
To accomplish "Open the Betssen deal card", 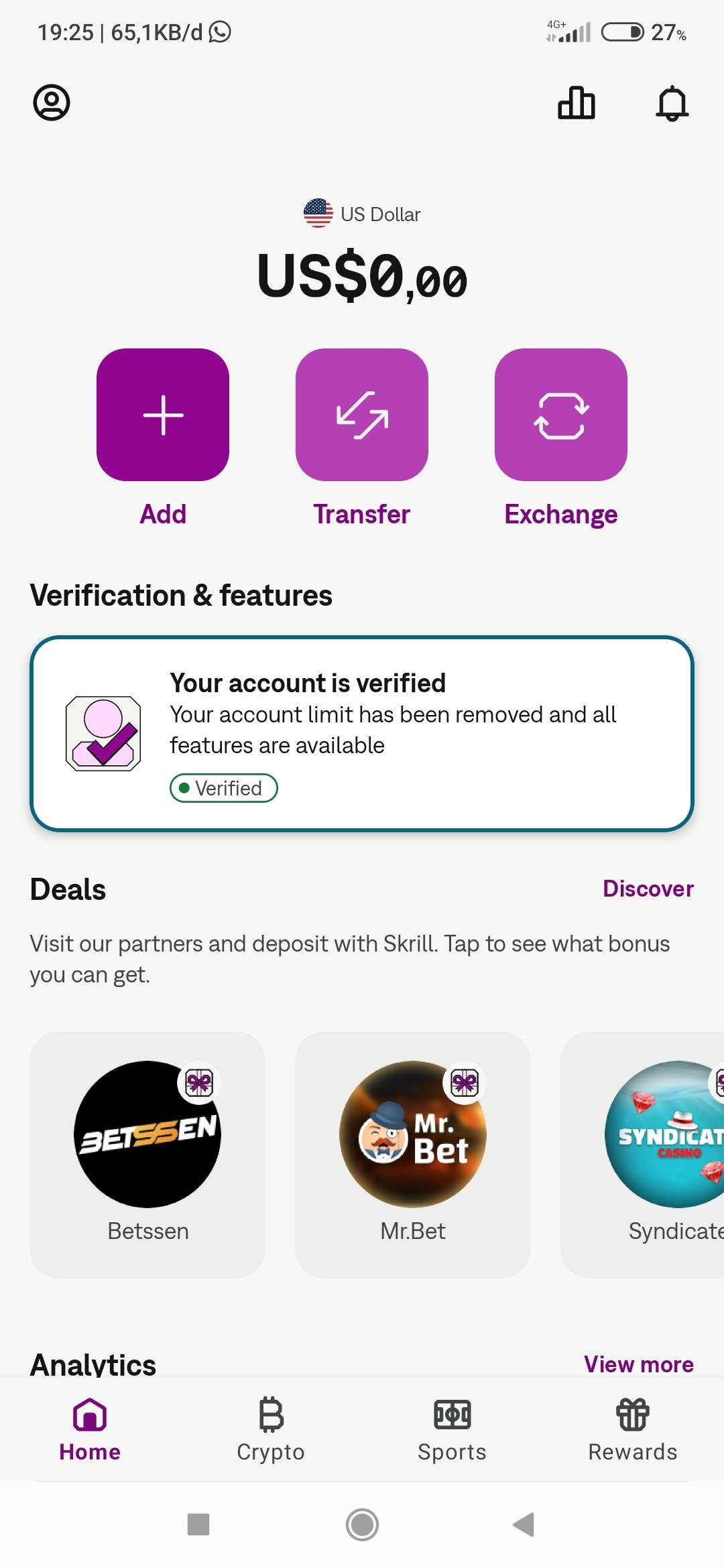I will (x=147, y=1154).
